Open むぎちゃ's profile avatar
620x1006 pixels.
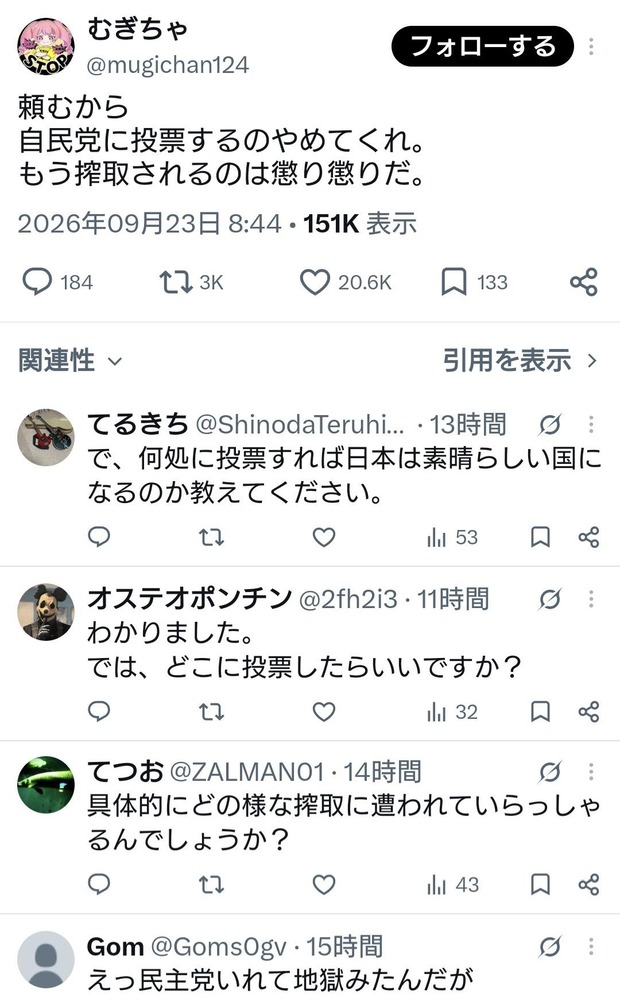[46, 47]
